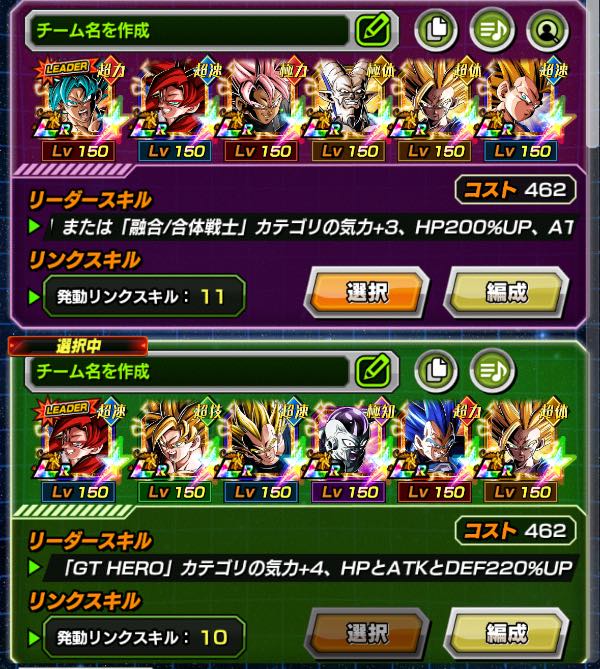Viewport: 600px width, 669px height.
Task: Open the list icon on the purple team
Action: click(487, 29)
